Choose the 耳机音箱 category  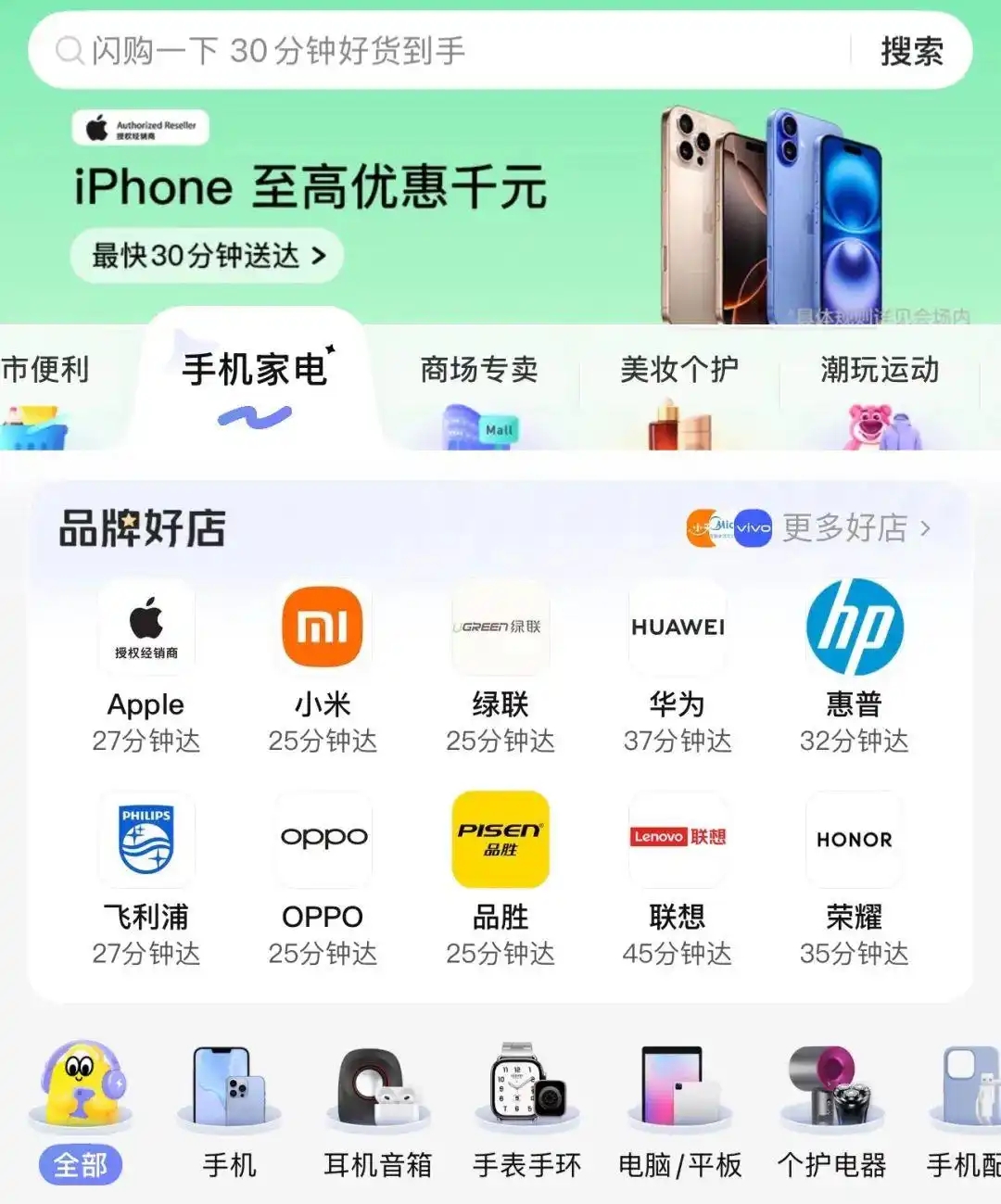point(377,1112)
